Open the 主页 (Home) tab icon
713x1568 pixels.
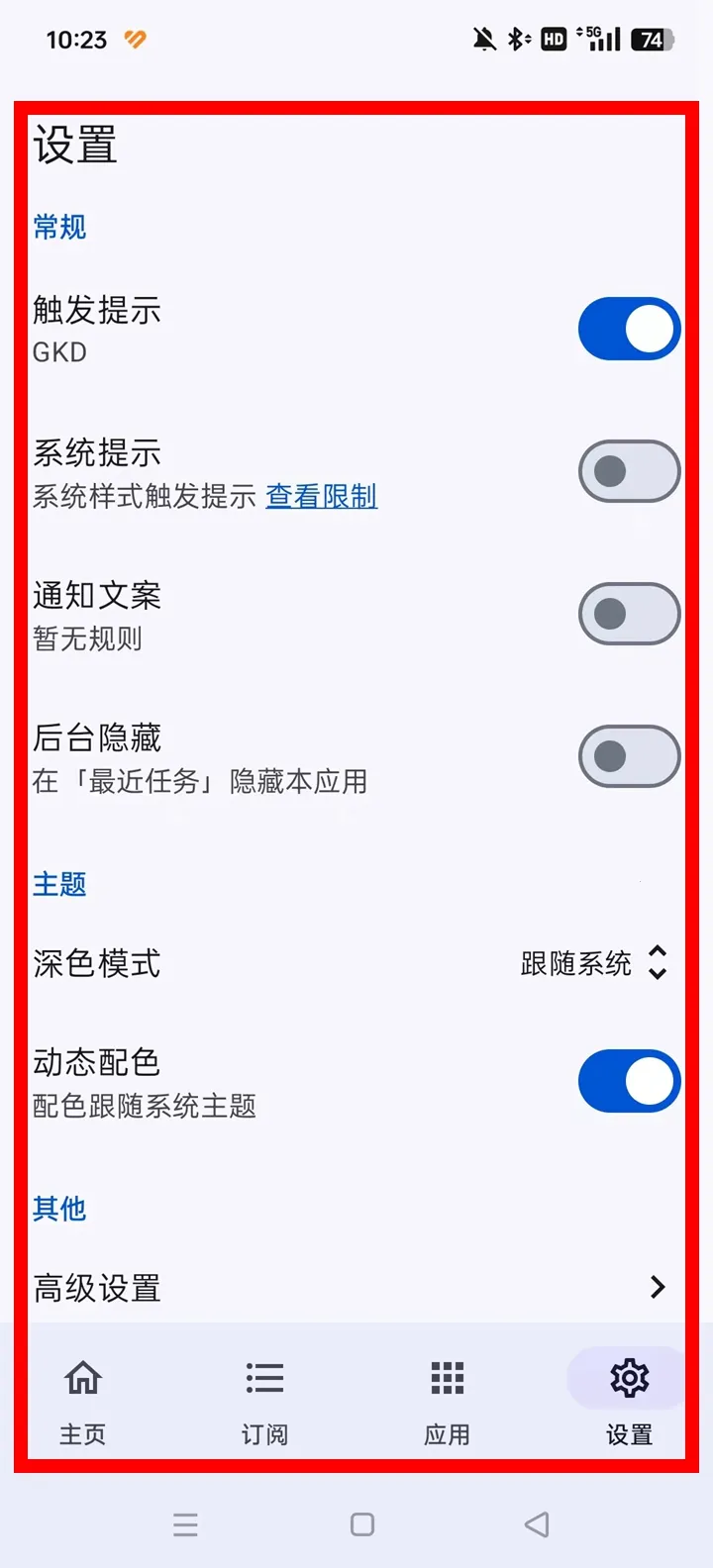tap(82, 1377)
